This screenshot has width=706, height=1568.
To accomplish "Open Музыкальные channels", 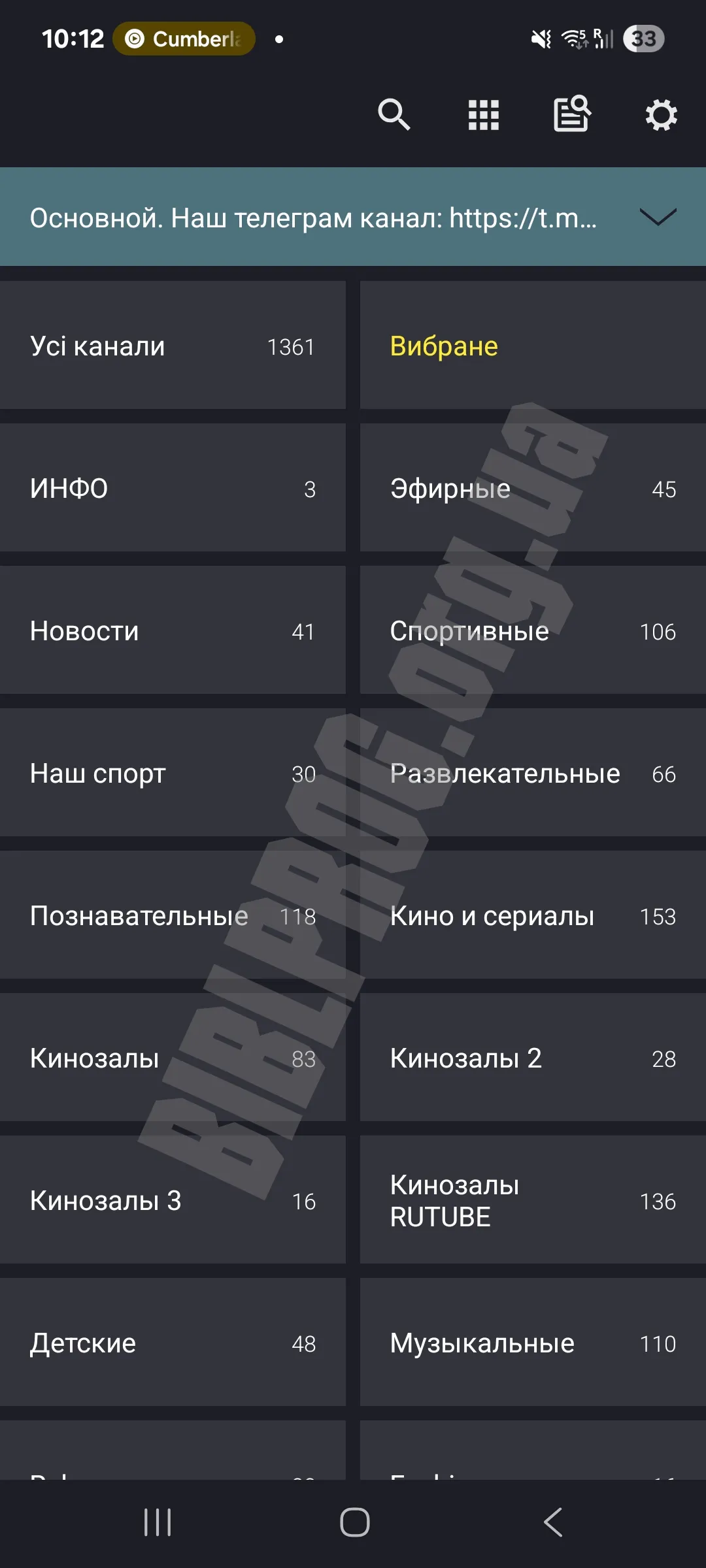I will (x=533, y=1343).
